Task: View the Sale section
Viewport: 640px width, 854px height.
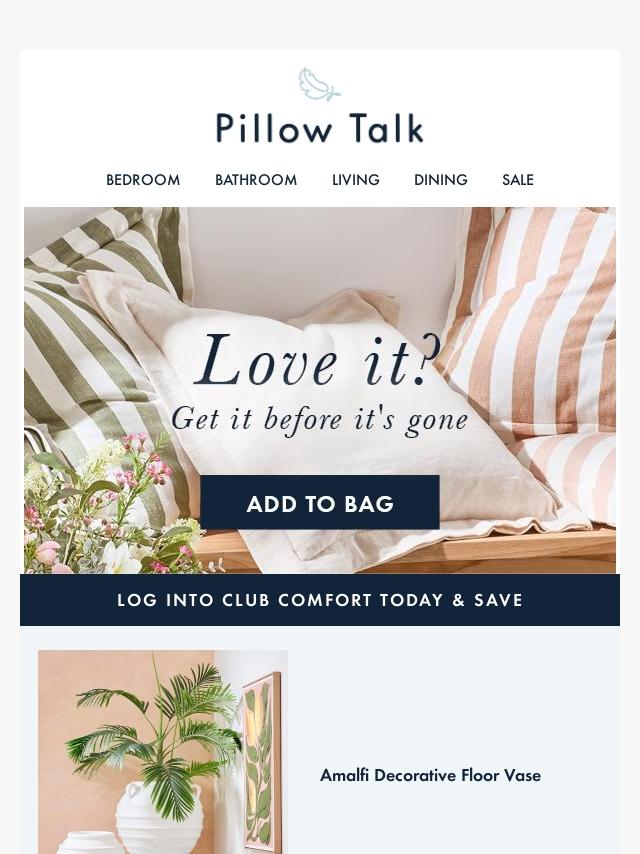Action: coord(518,180)
